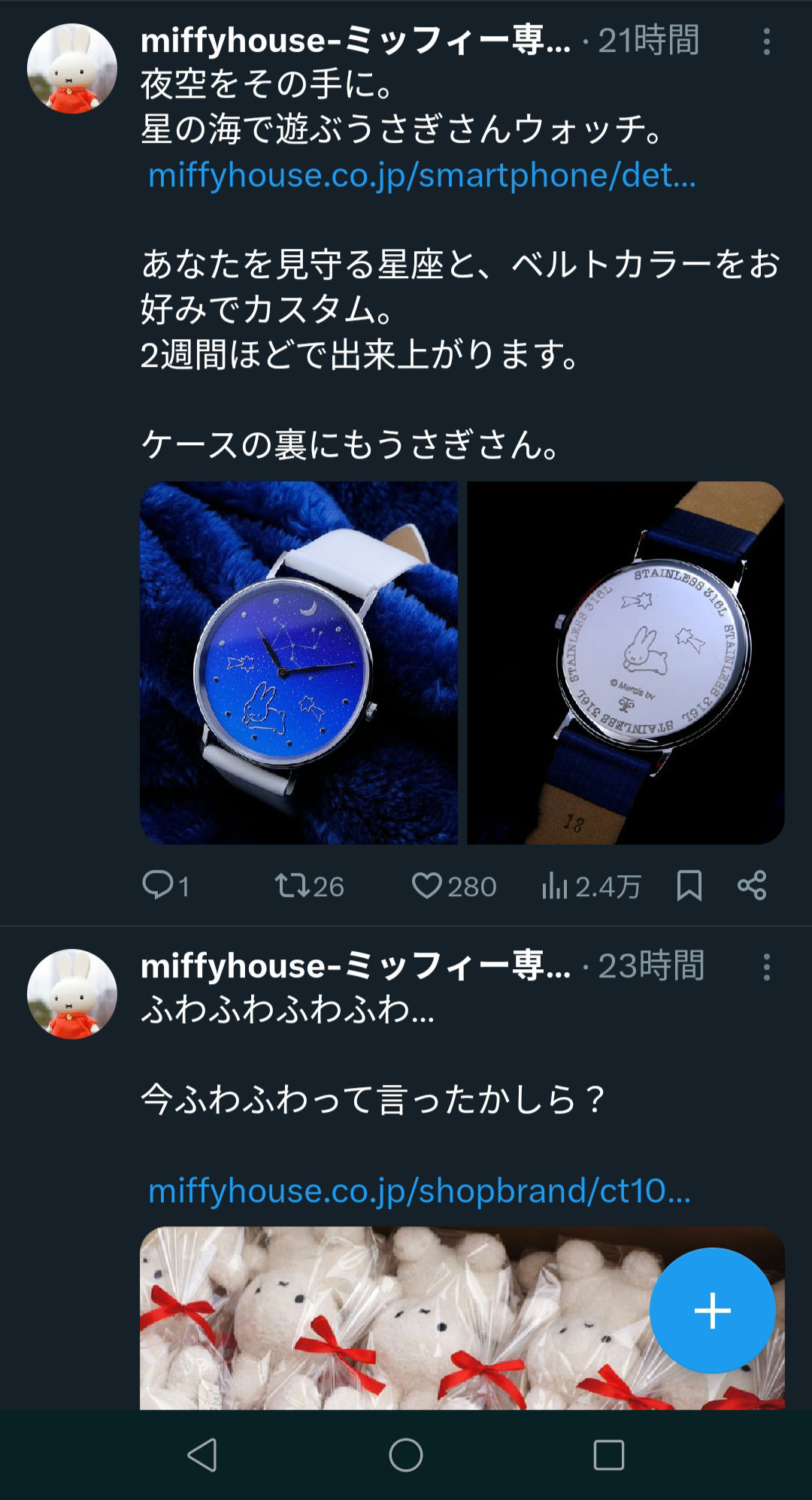Viewport: 812px width, 1500px height.
Task: Open the miffyhouse.co.jp/smartphone link
Action: click(422, 175)
